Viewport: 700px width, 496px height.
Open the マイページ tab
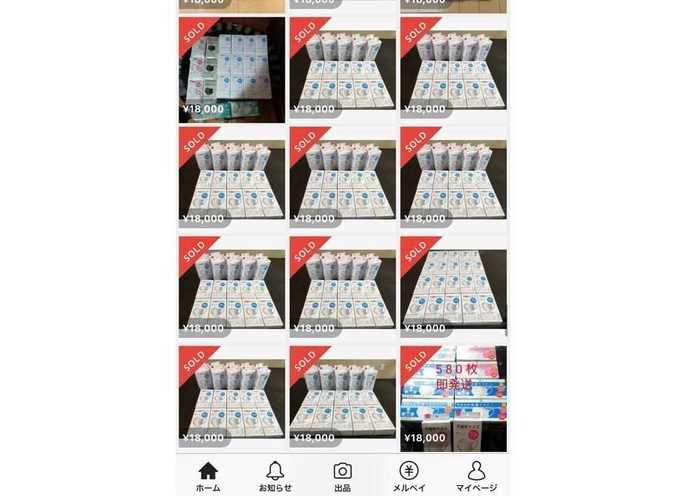pyautogui.click(x=476, y=476)
